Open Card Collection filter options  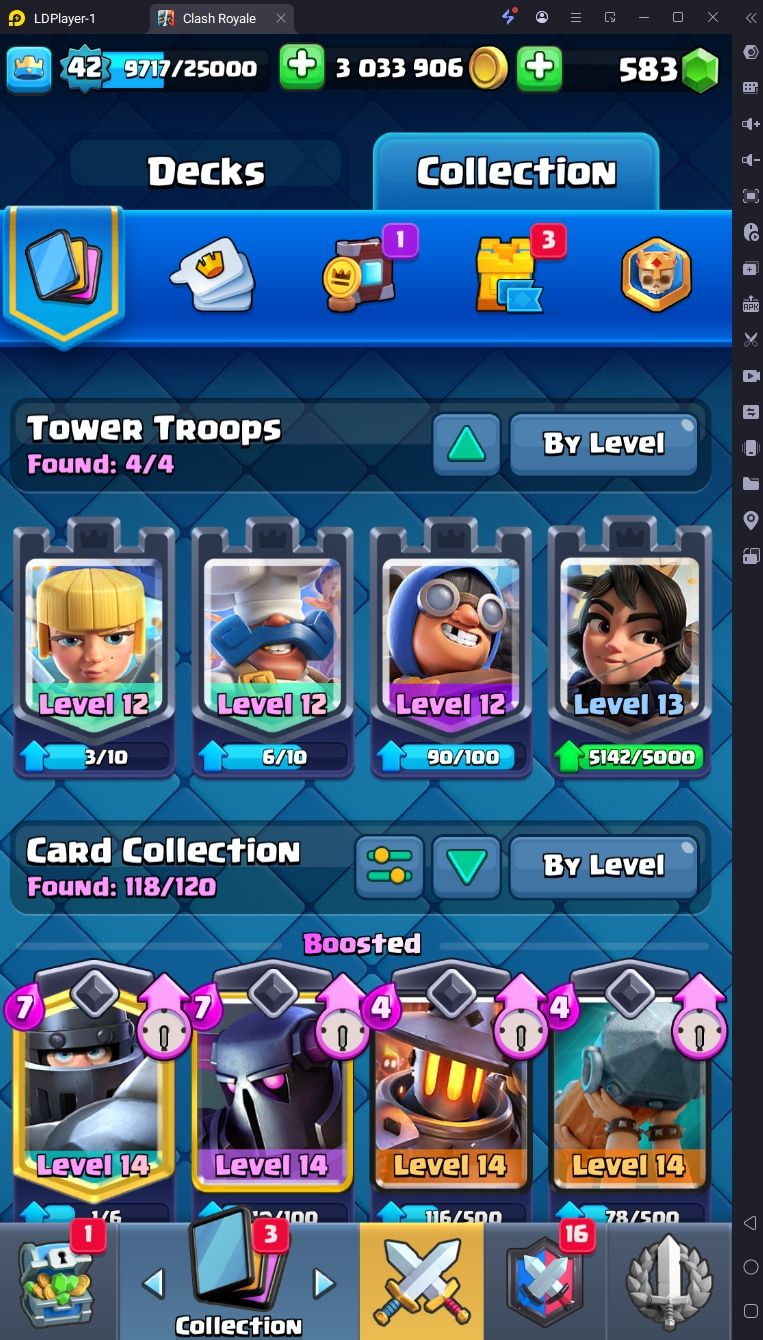pyautogui.click(x=389, y=865)
